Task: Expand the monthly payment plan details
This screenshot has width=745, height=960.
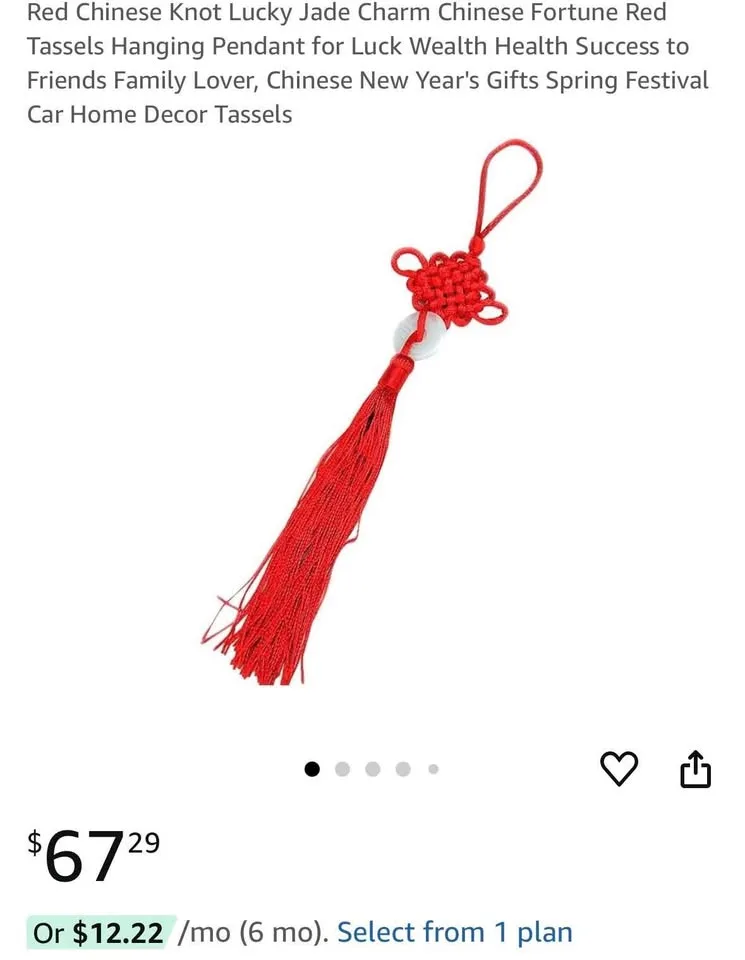Action: coord(456,931)
